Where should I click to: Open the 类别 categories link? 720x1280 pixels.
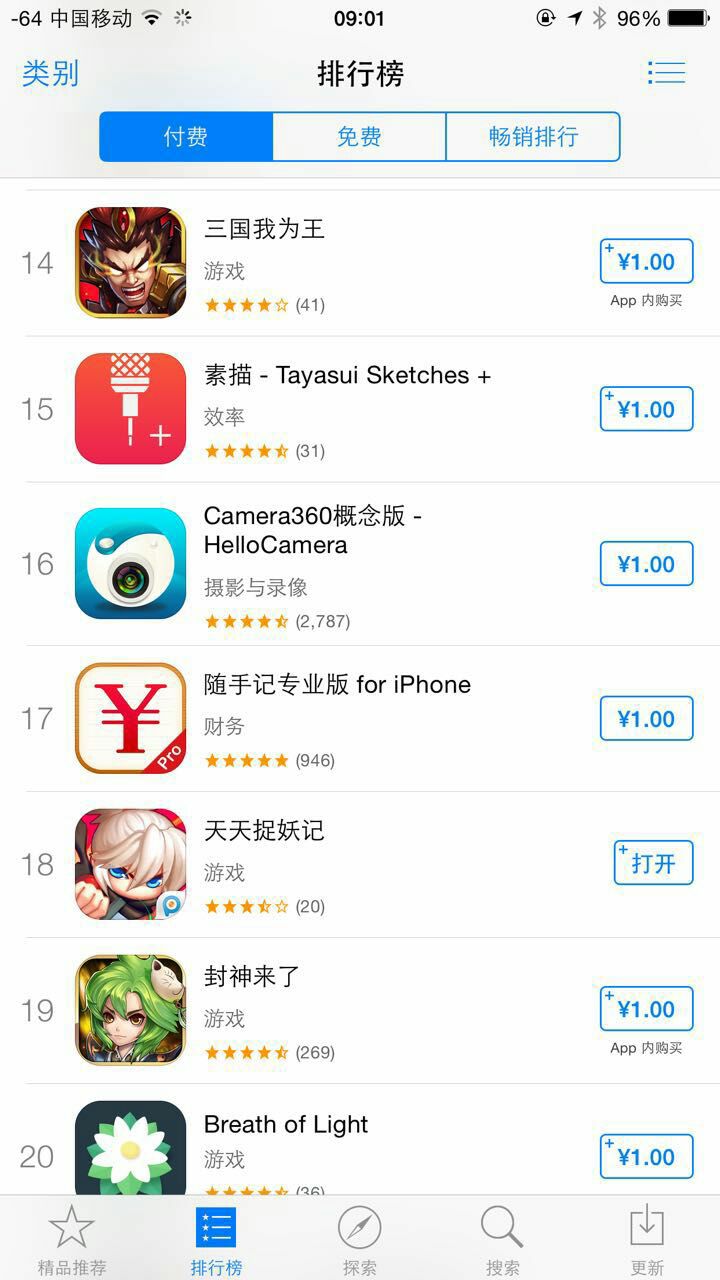[x=50, y=73]
